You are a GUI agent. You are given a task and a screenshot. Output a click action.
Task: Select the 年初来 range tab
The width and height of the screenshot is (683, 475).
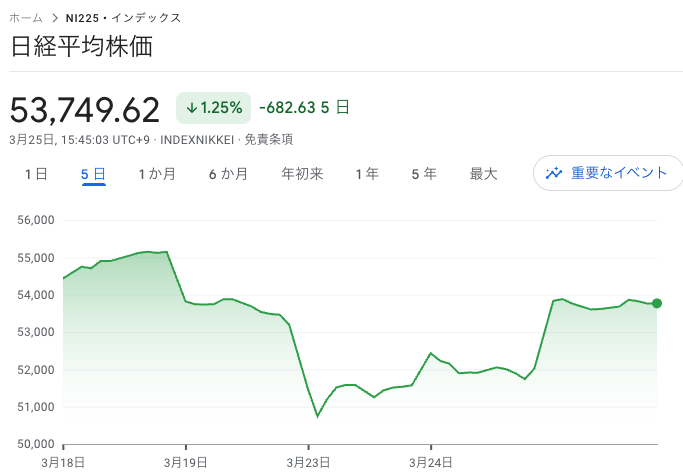302,174
